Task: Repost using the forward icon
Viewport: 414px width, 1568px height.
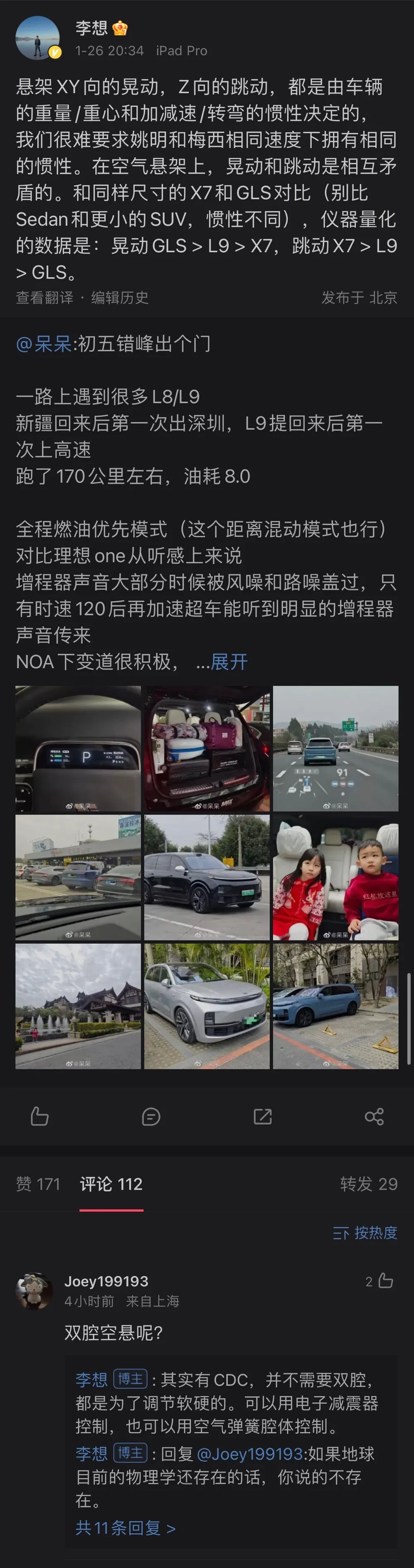Action: pos(262,1116)
